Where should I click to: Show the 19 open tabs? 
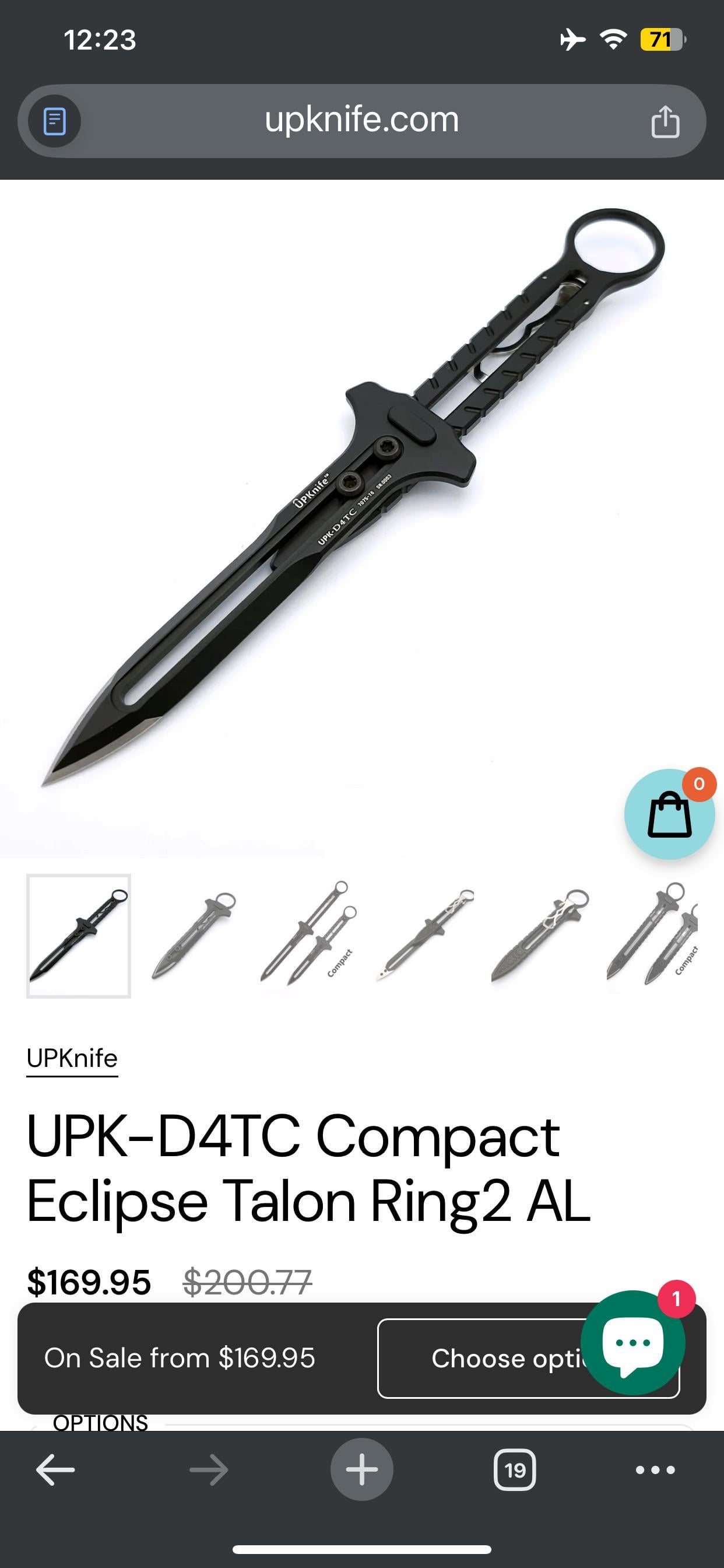click(x=515, y=1470)
